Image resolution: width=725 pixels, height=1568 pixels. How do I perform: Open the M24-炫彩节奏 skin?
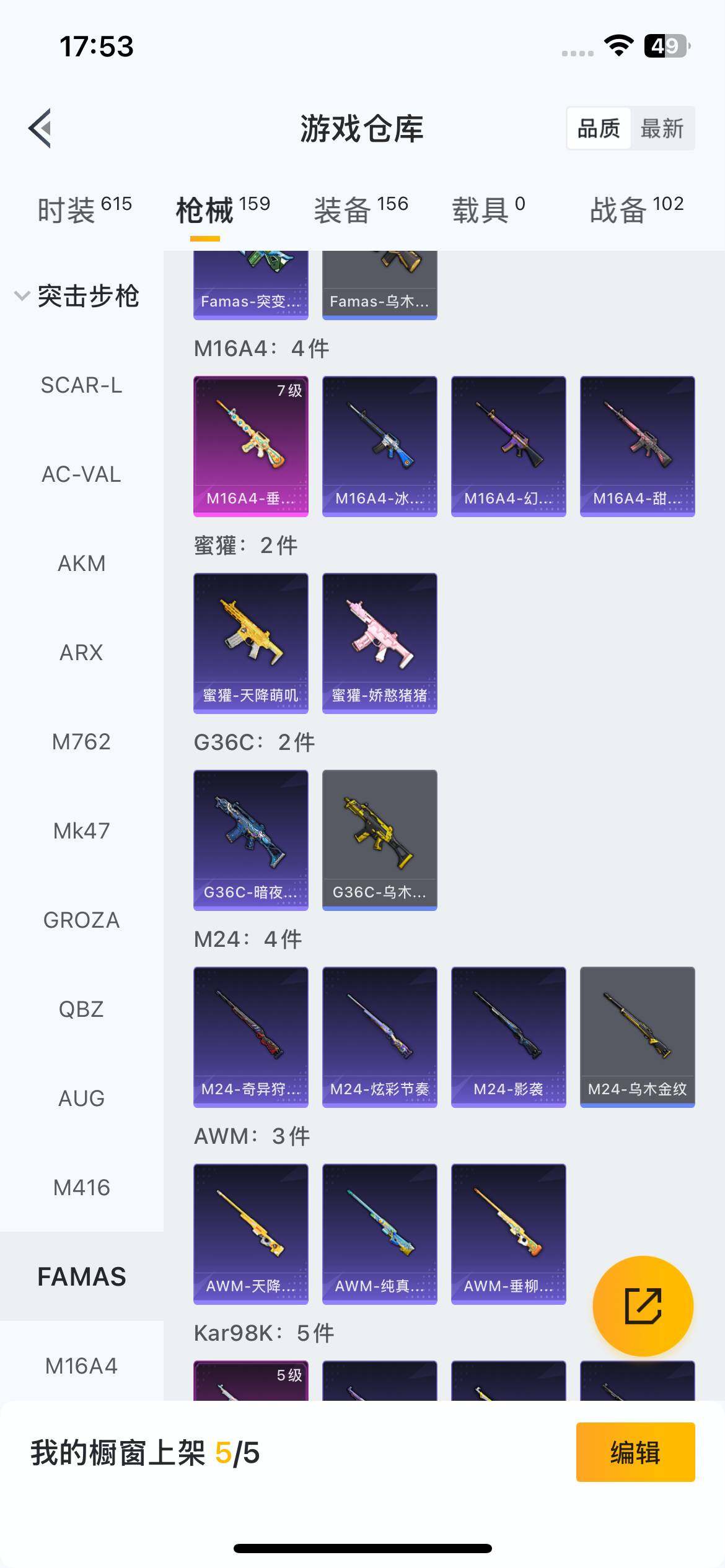(379, 1037)
